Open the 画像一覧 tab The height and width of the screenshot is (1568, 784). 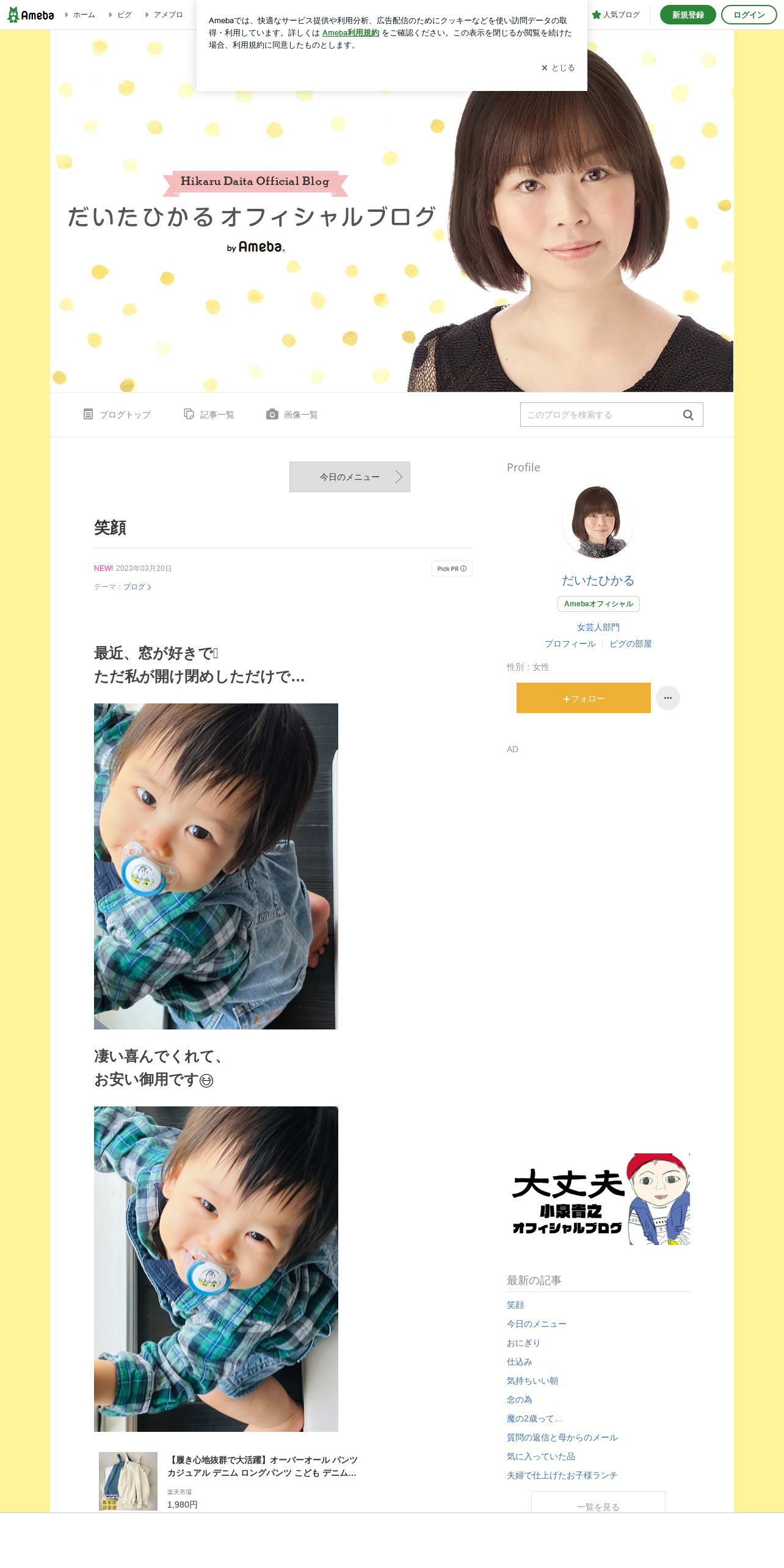point(292,415)
